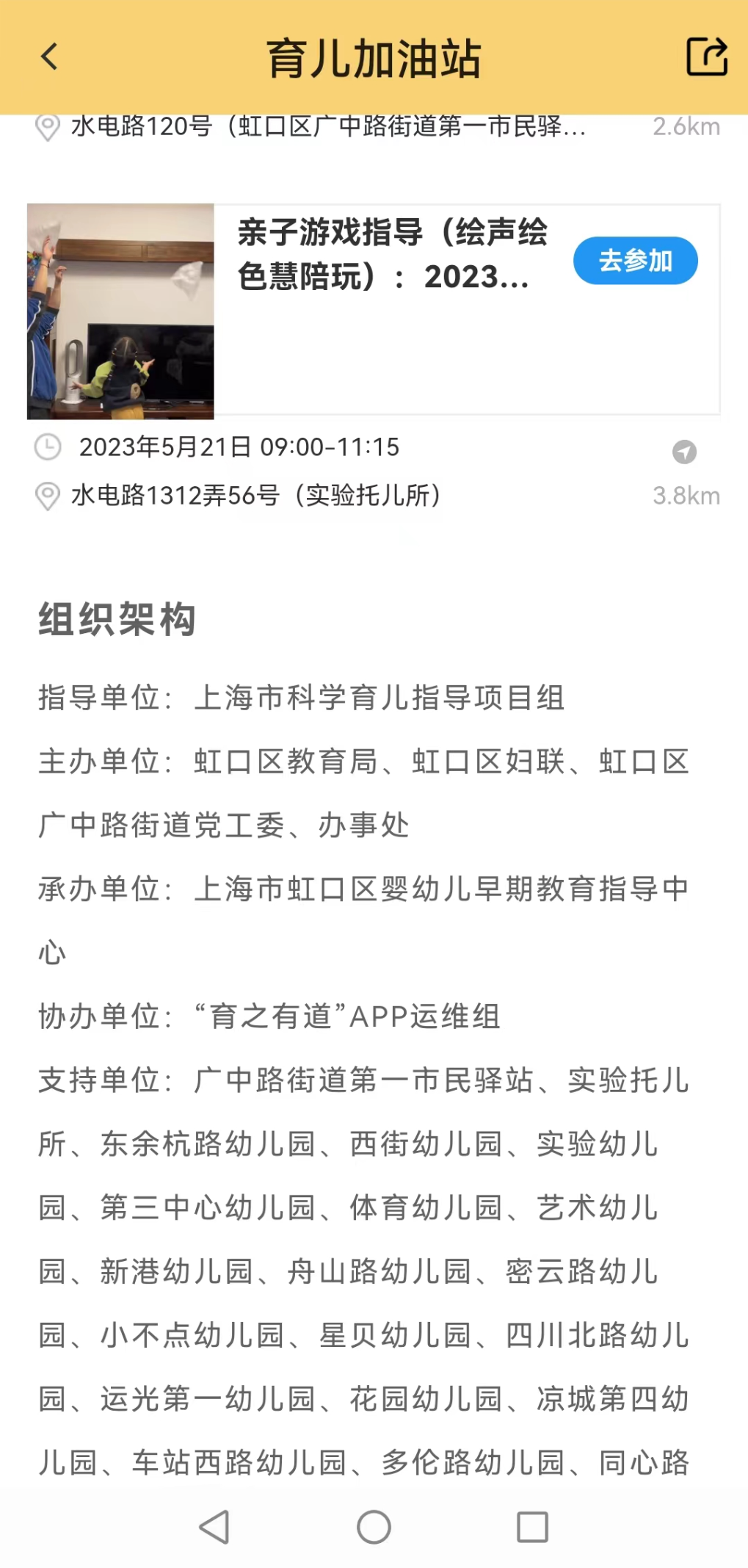This screenshot has width=748, height=1568.
Task: Open the 亲子游戏指导 event card
Action: [374, 309]
